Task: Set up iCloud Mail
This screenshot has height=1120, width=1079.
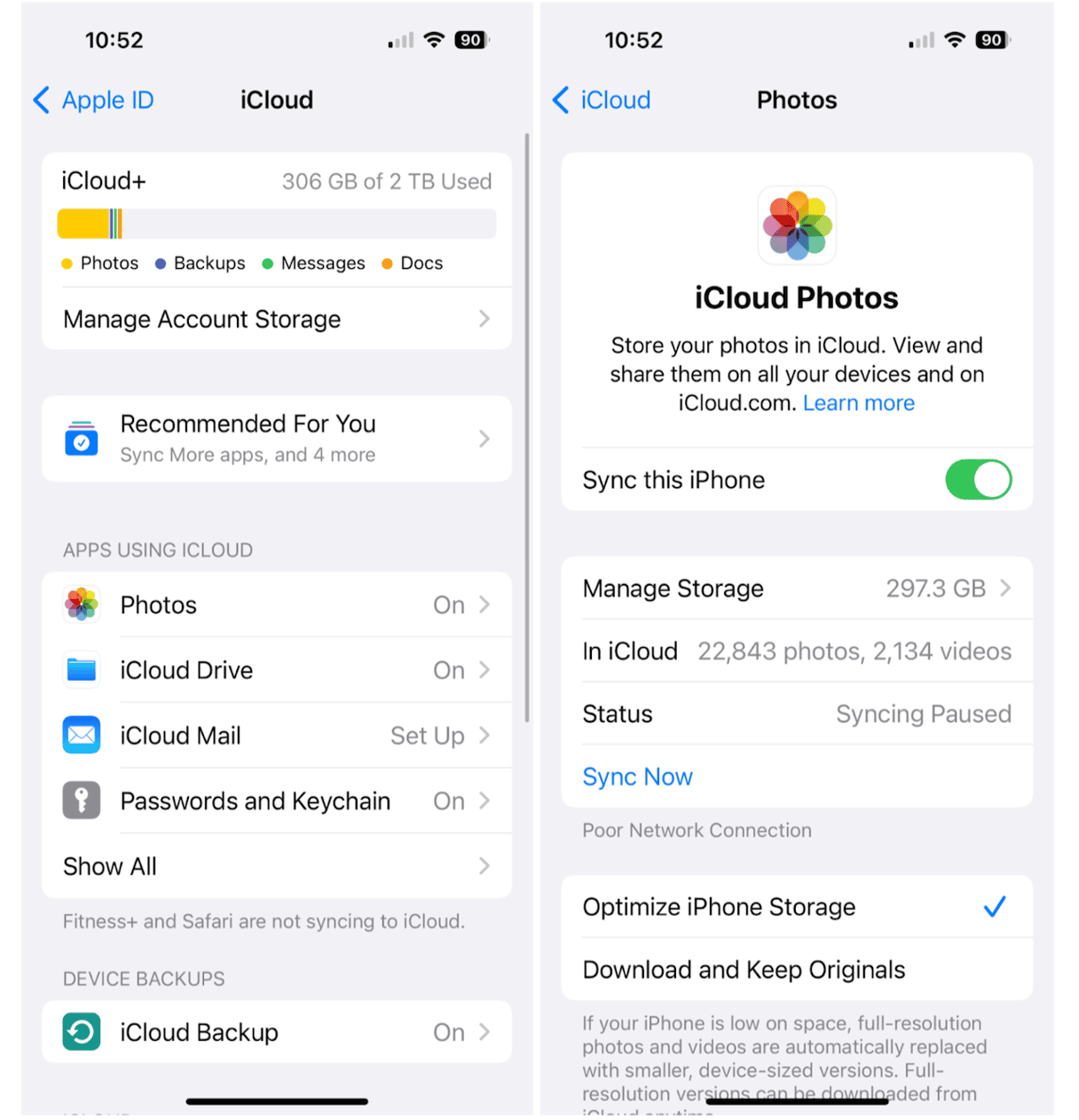Action: [x=276, y=736]
